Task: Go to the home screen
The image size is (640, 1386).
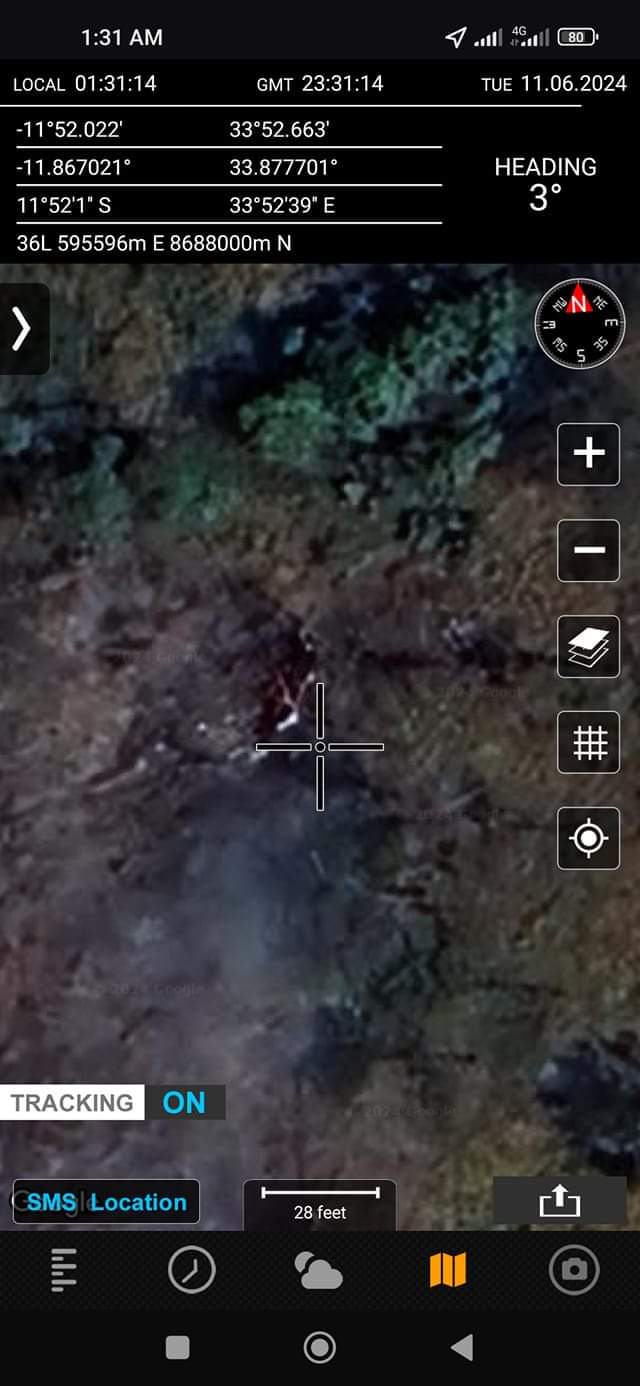Action: coord(319,1347)
